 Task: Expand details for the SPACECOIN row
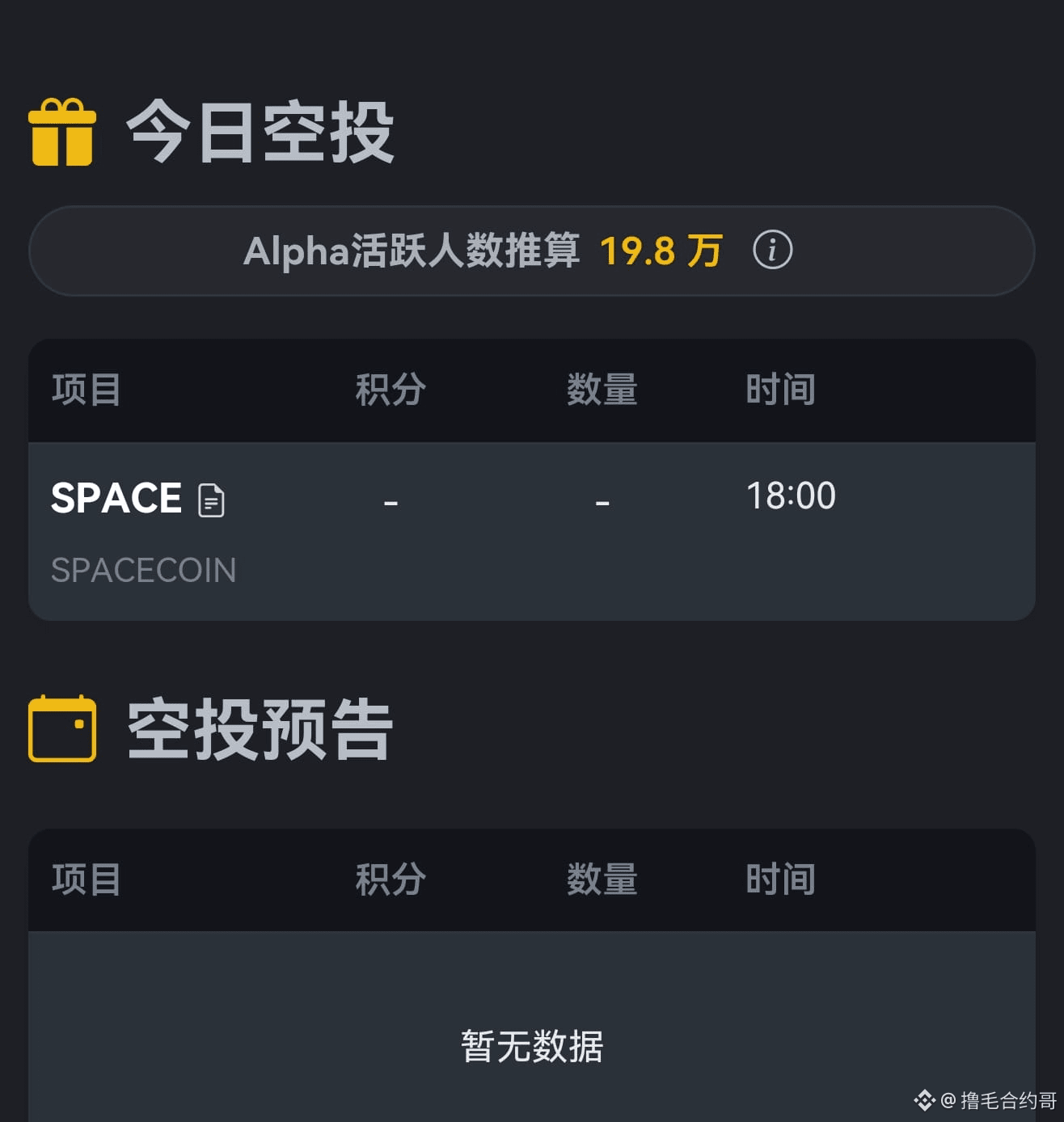pyautogui.click(x=144, y=570)
